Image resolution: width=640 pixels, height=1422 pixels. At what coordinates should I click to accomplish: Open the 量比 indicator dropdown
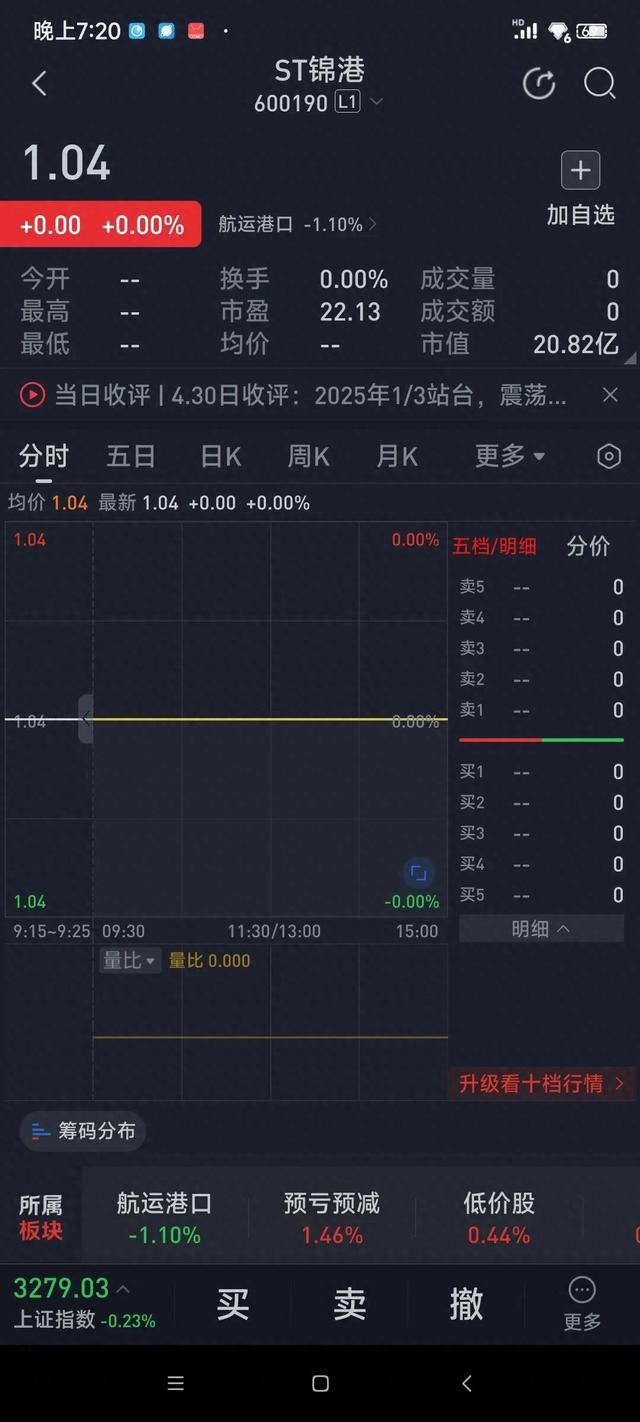click(x=130, y=961)
